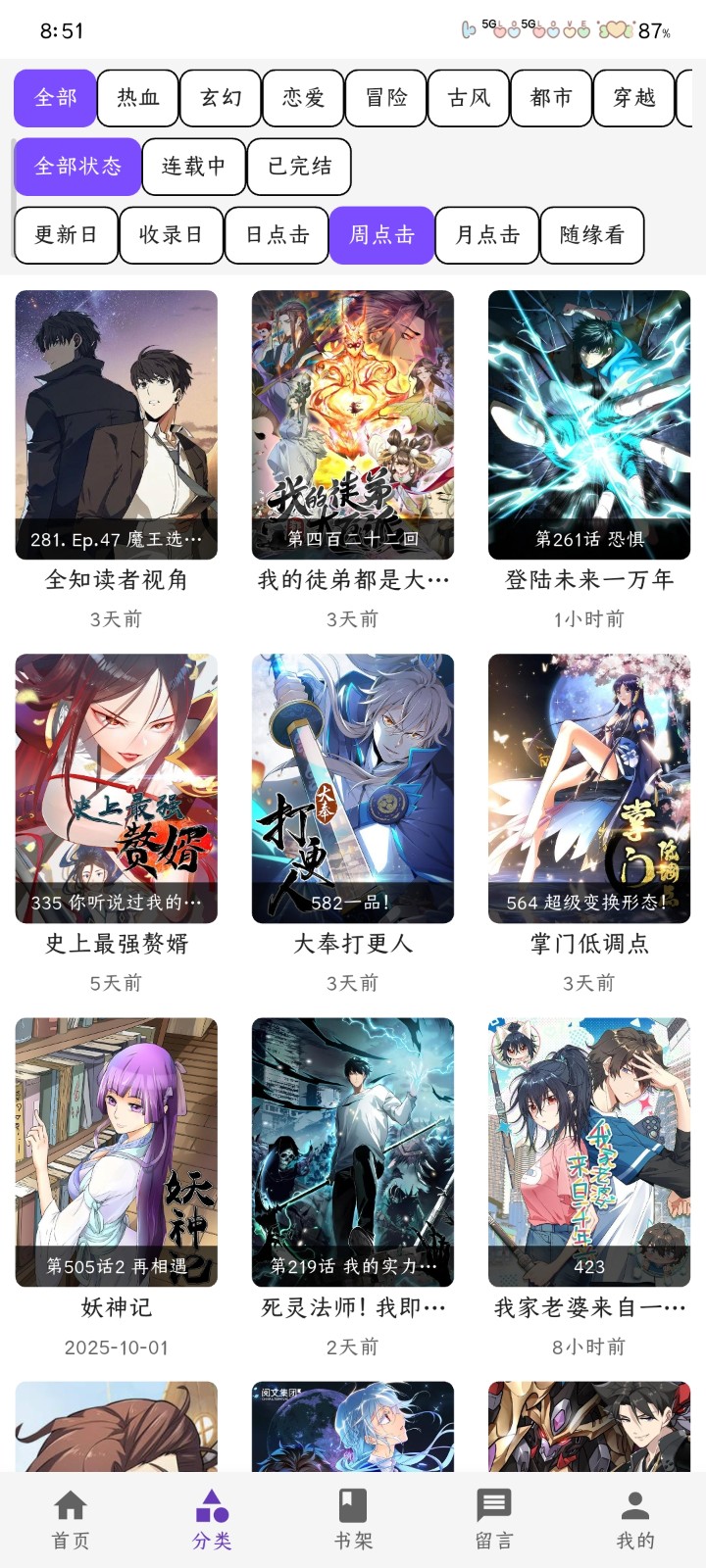This screenshot has height=1568, width=706.
Task: Open the 大奉打更人 comic cover
Action: point(353,789)
